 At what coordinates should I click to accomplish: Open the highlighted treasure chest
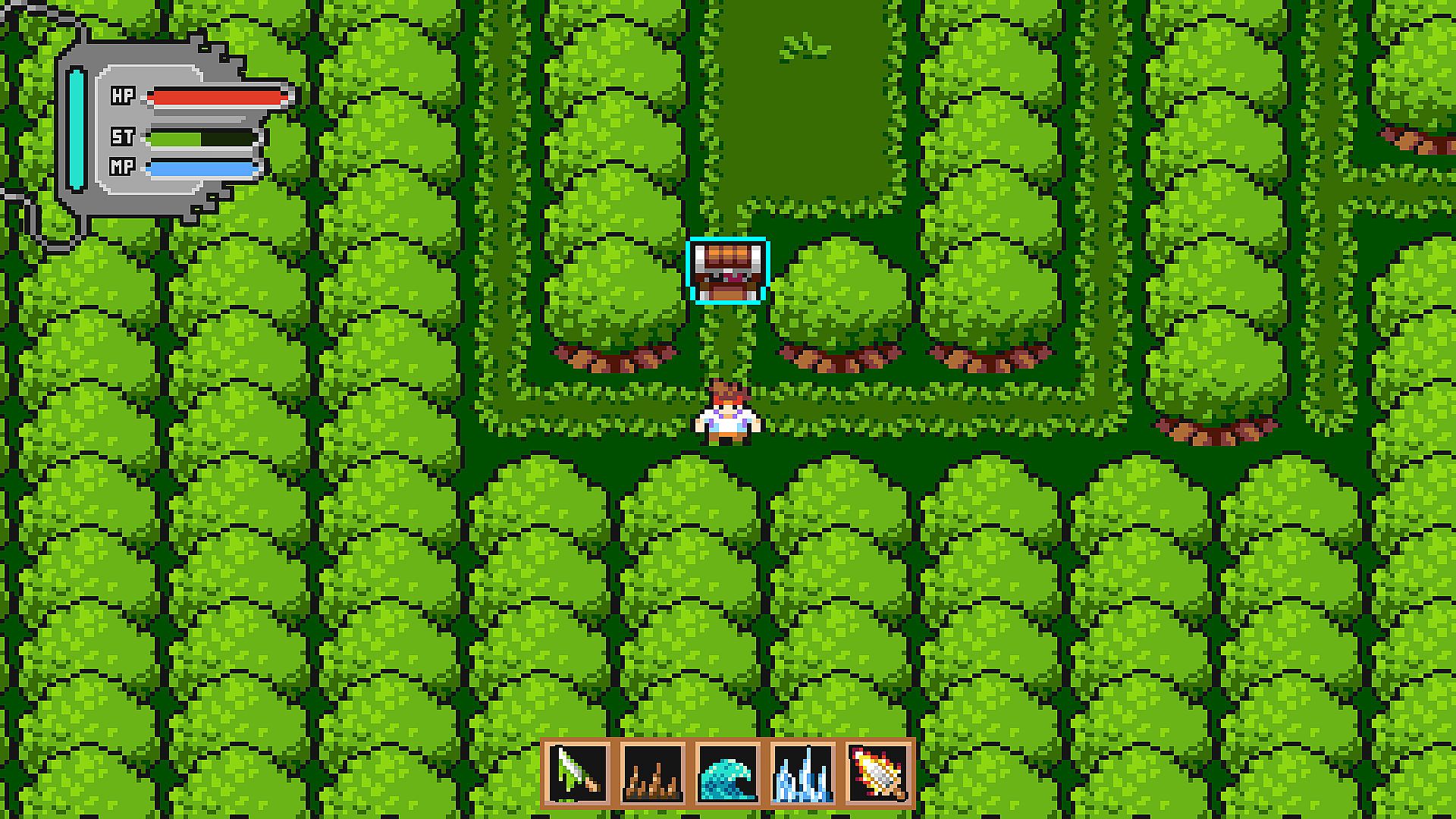[x=728, y=271]
